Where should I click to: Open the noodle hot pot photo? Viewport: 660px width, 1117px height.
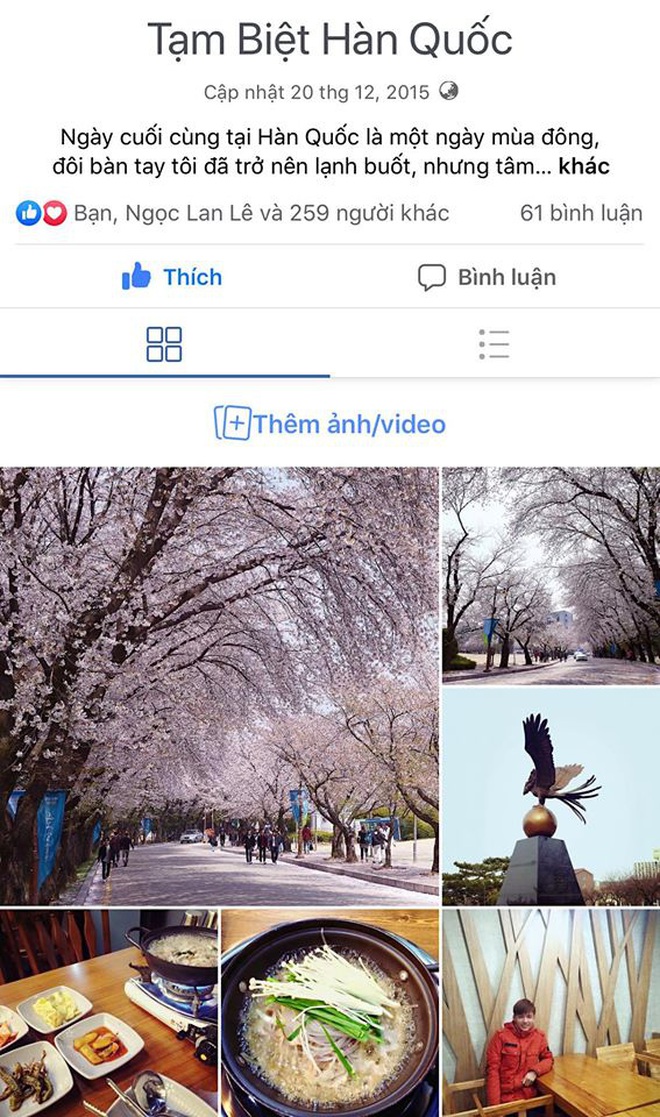[329, 1014]
